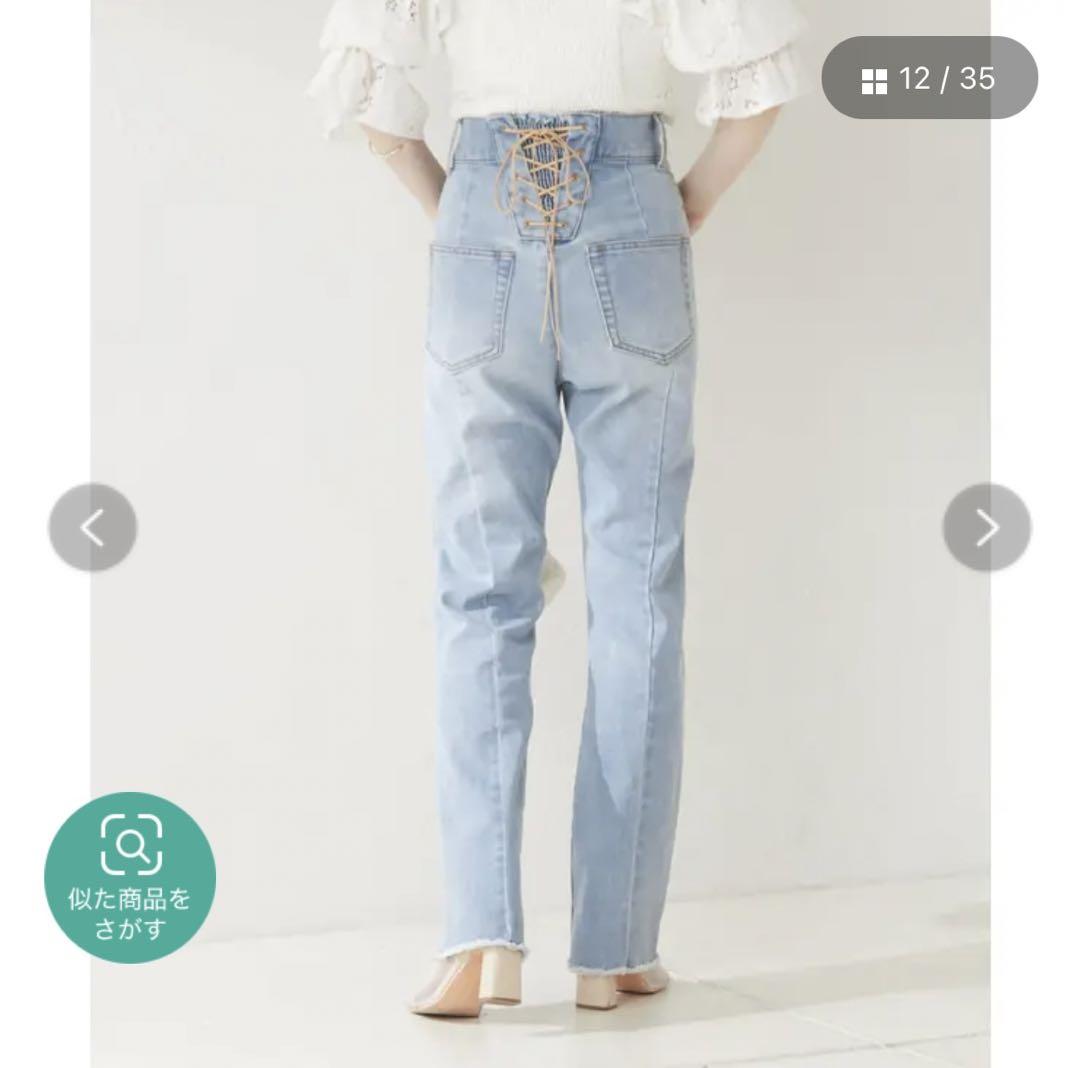Image resolution: width=1080 pixels, height=1068 pixels.
Task: Open the image grid showing 12 / 35
Action: [x=929, y=78]
